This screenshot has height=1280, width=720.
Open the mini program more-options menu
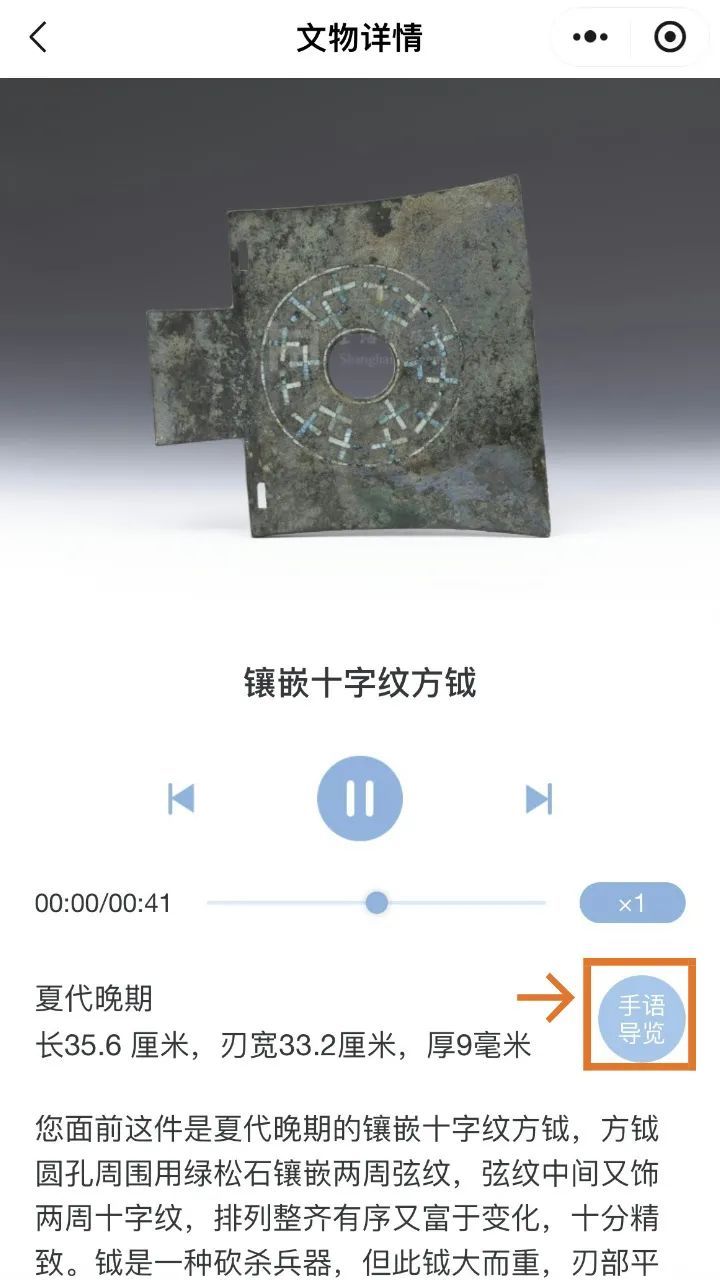[x=590, y=38]
